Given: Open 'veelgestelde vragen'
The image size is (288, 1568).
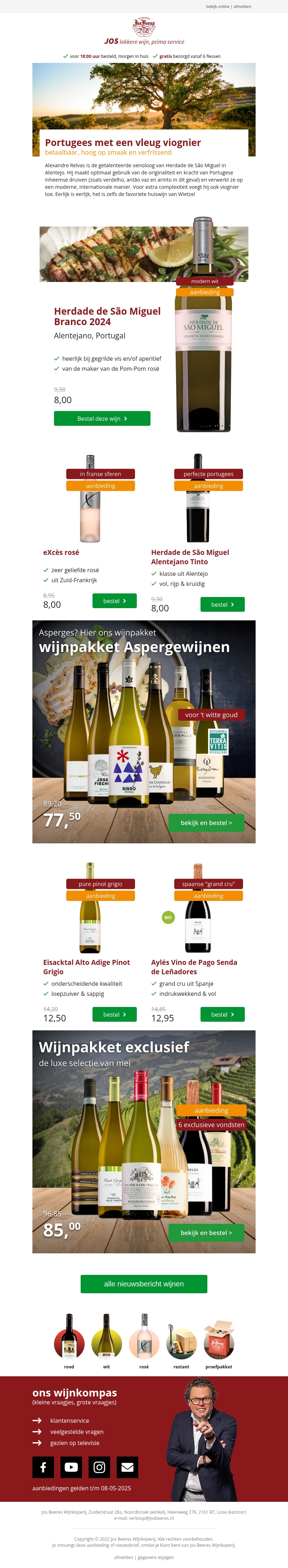Looking at the screenshot, I should (77, 1432).
